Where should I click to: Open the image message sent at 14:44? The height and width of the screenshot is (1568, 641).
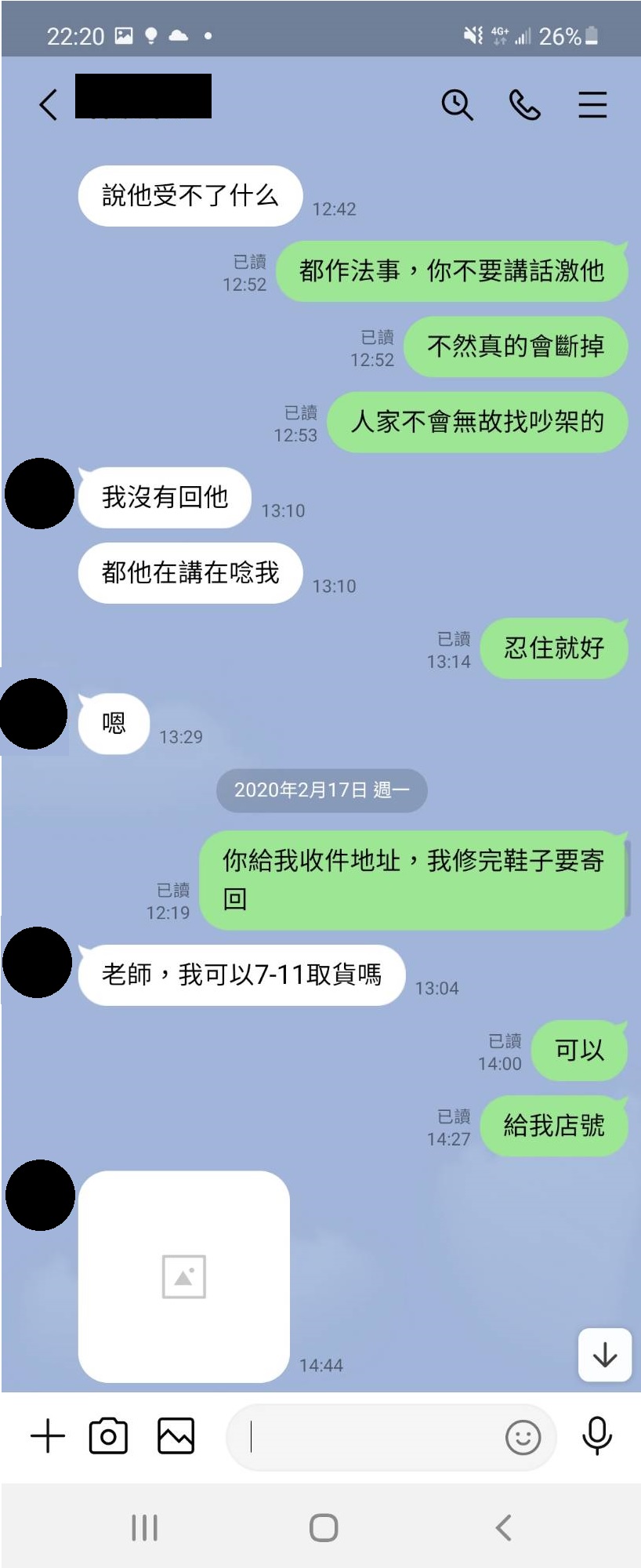(184, 1276)
